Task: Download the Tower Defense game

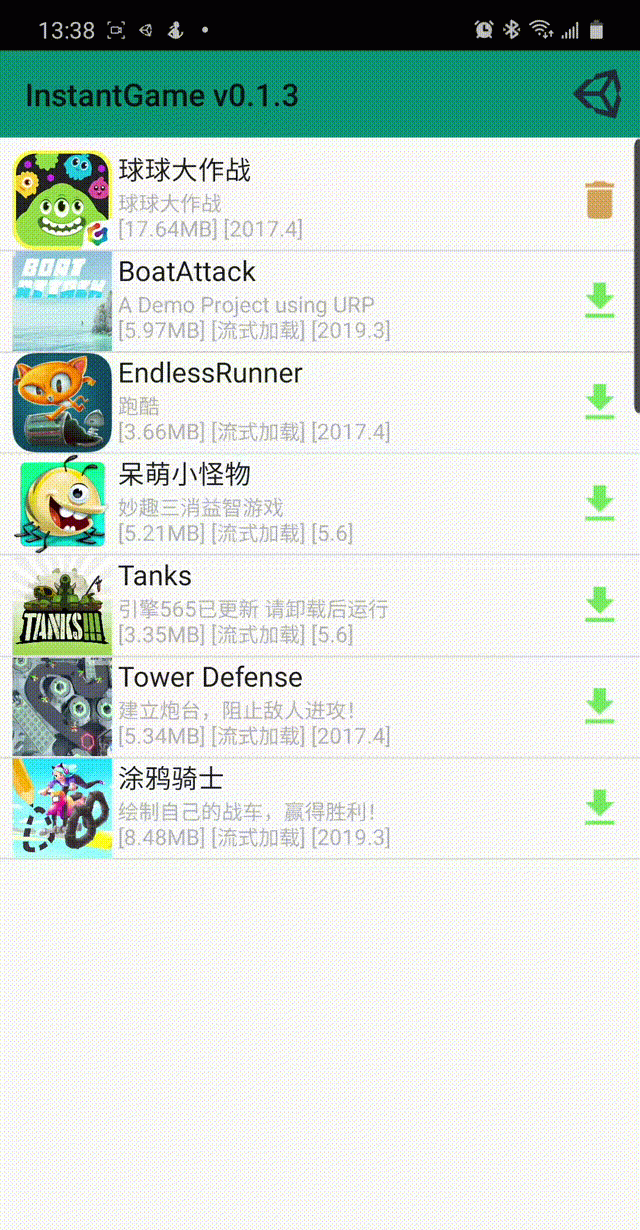Action: pos(599,706)
